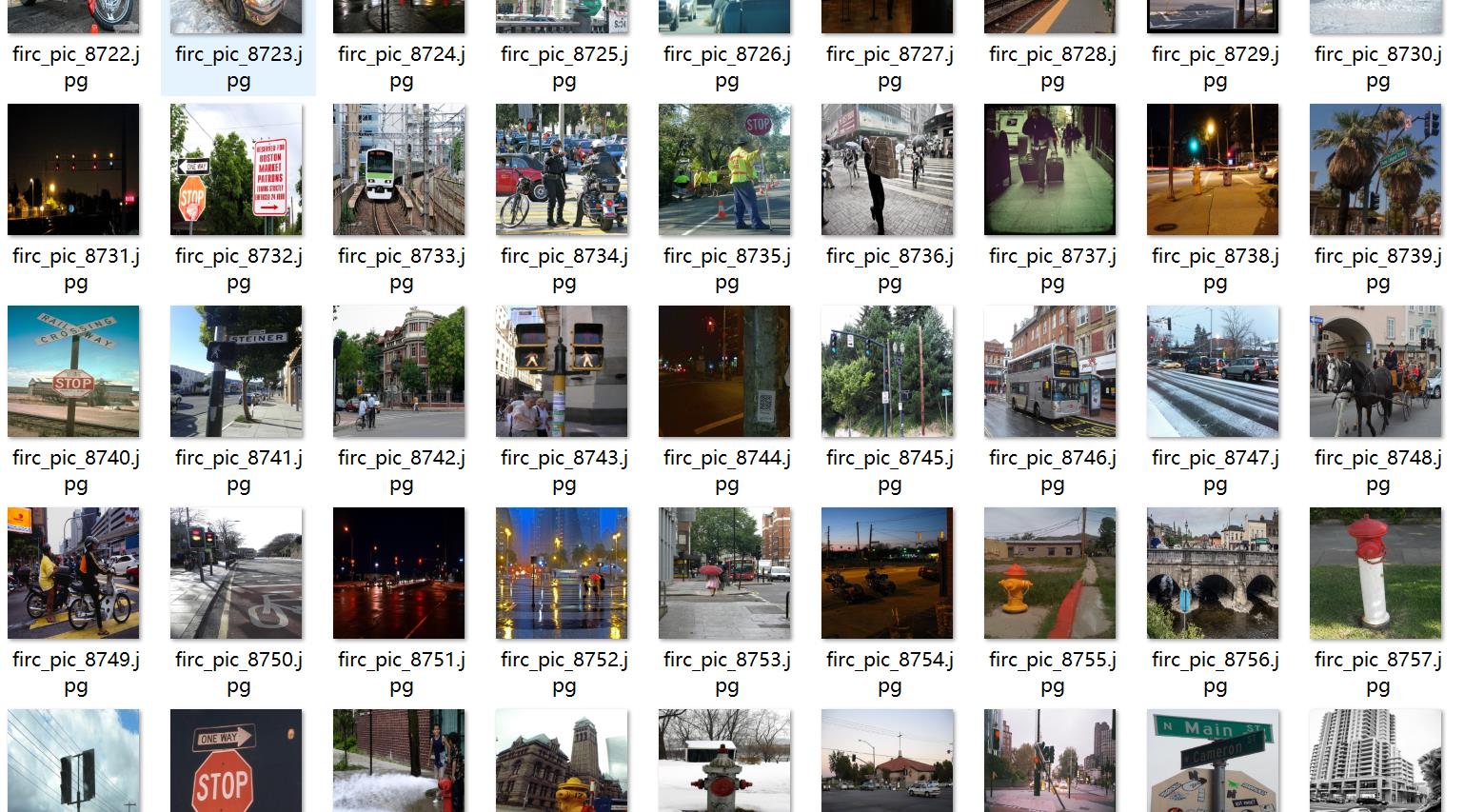Open firc_pic_8731.jpg night signal photo
Image resolution: width=1464 pixels, height=812 pixels.
coord(73,169)
